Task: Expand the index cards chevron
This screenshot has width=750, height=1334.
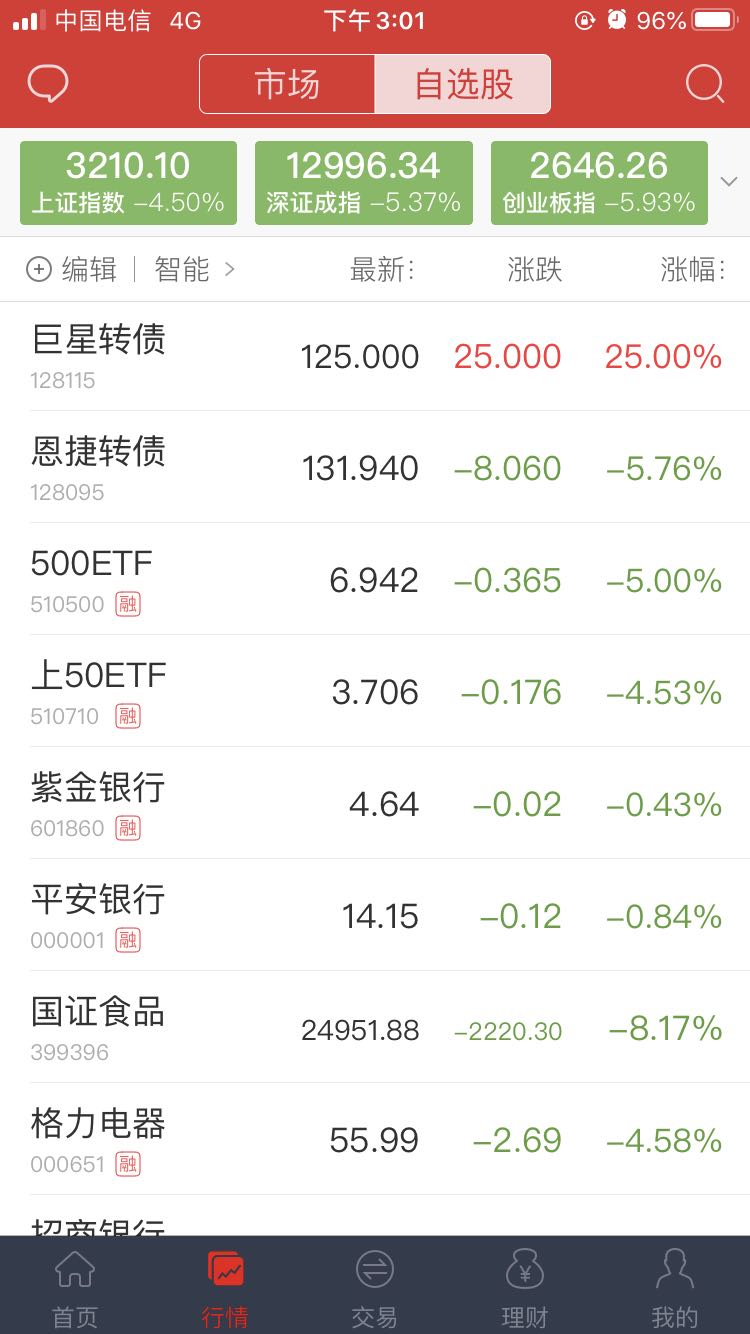Action: [x=729, y=182]
